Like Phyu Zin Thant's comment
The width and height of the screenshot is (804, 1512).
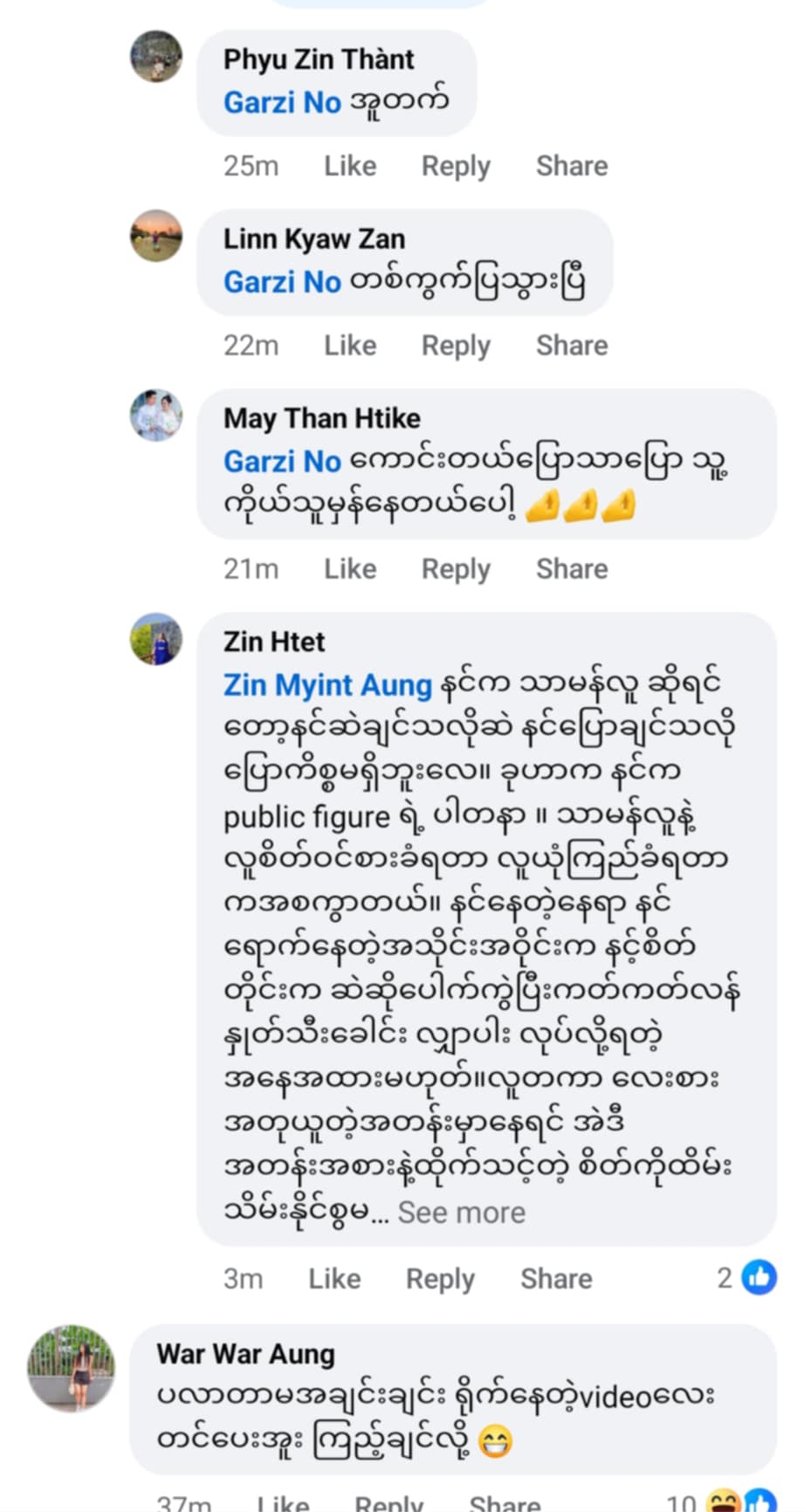tap(350, 166)
